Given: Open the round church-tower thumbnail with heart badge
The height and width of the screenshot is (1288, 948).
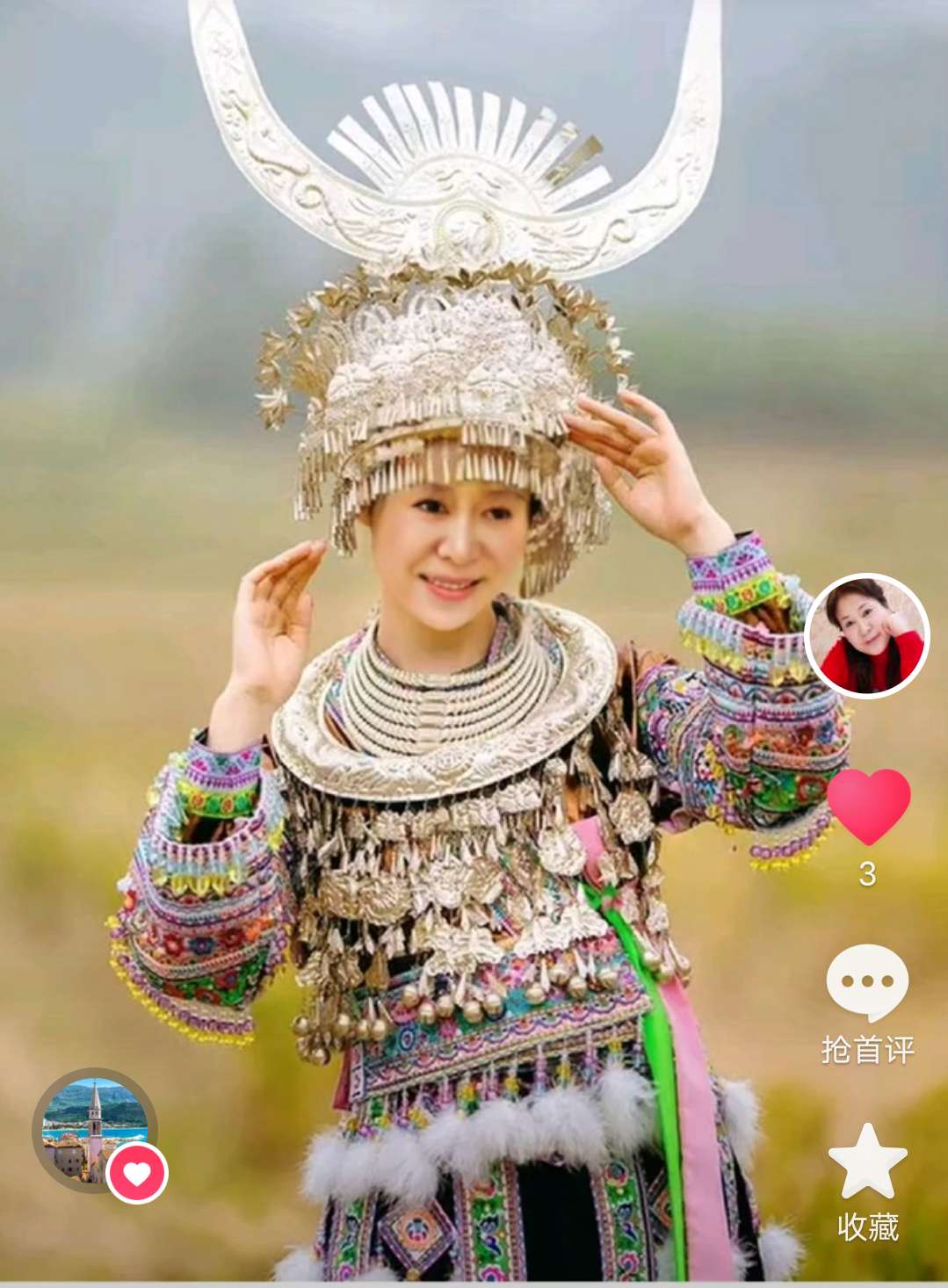Looking at the screenshot, I should (x=94, y=1130).
